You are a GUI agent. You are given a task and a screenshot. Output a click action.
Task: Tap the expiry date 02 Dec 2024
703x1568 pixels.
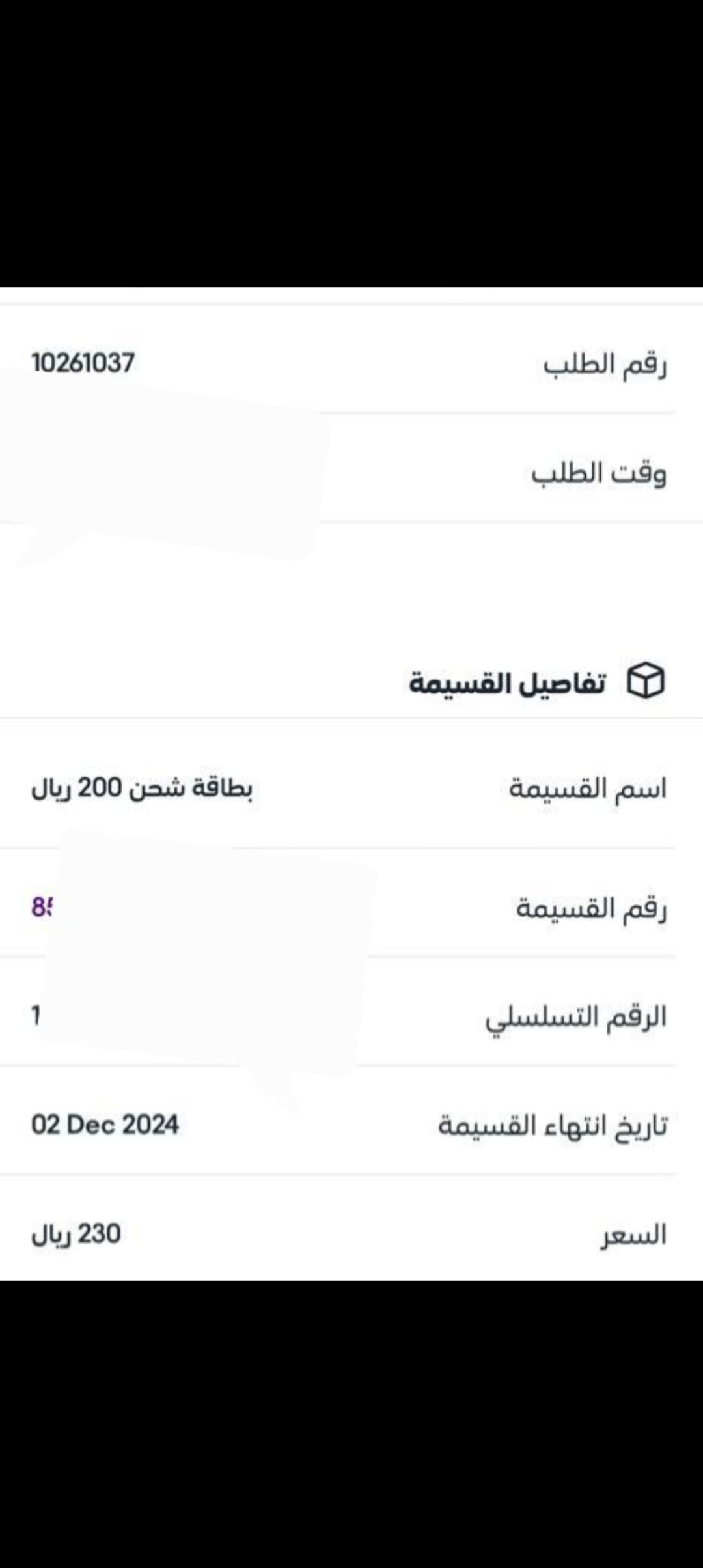[105, 1123]
